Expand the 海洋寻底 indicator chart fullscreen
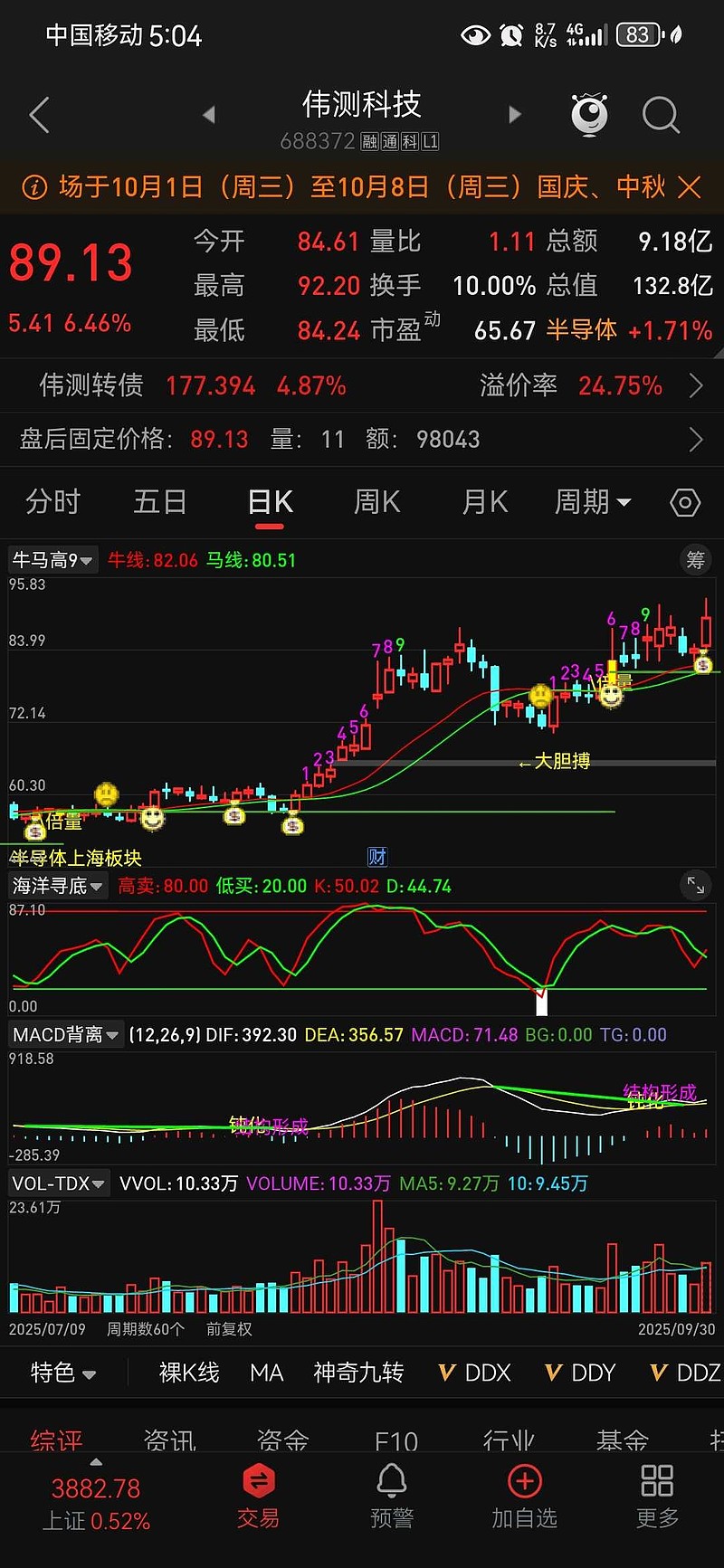Screen dimensions: 724x1568 [695, 886]
